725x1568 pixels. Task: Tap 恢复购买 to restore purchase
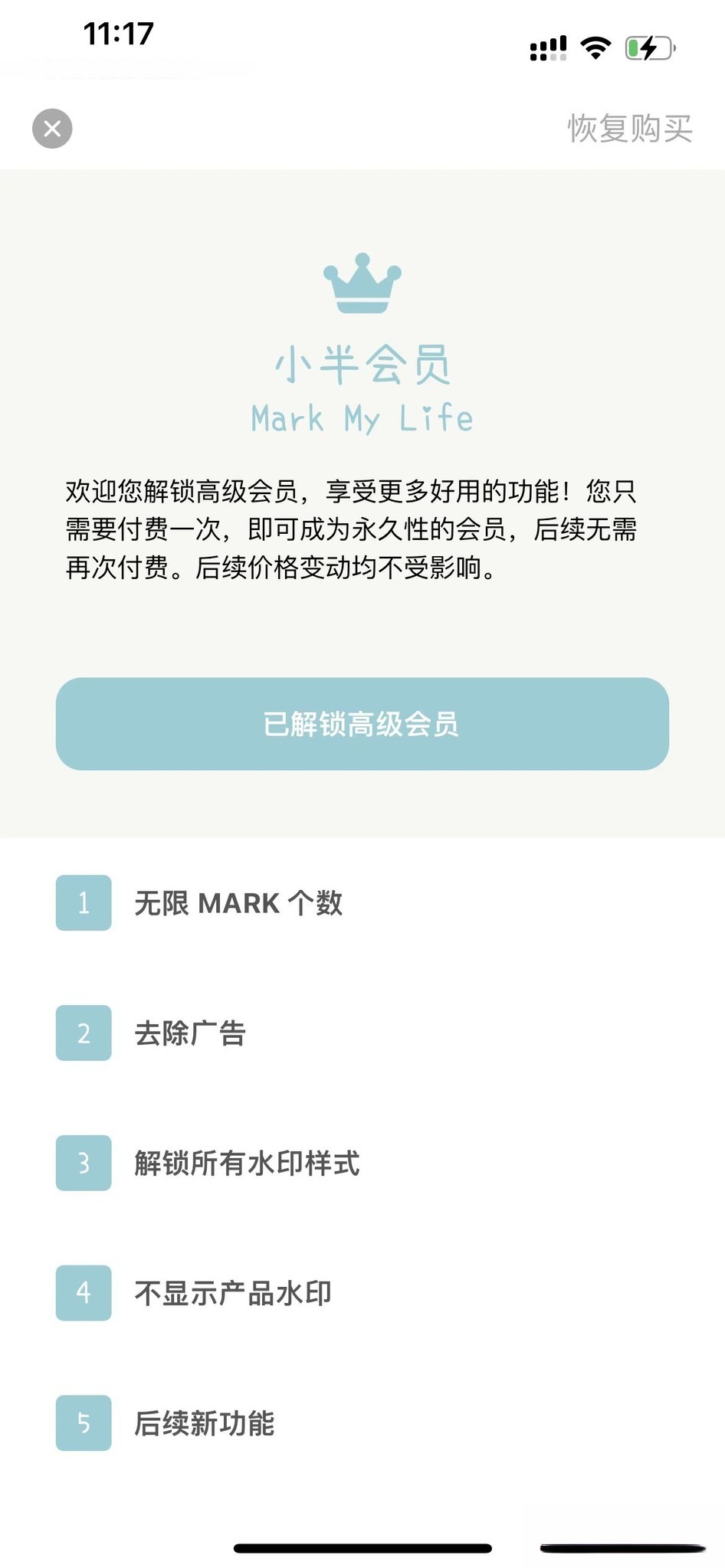629,129
